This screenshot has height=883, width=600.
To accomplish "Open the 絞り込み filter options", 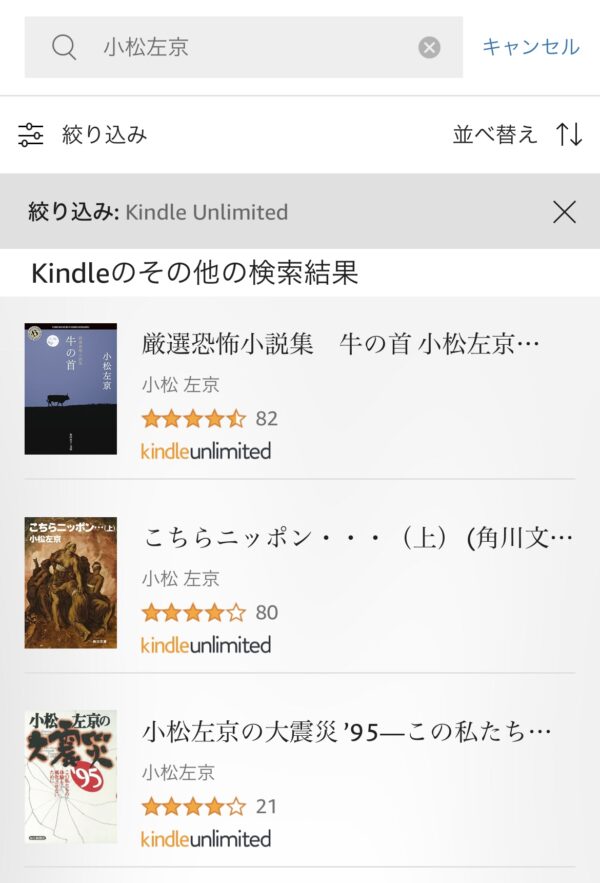I will pyautogui.click(x=84, y=135).
